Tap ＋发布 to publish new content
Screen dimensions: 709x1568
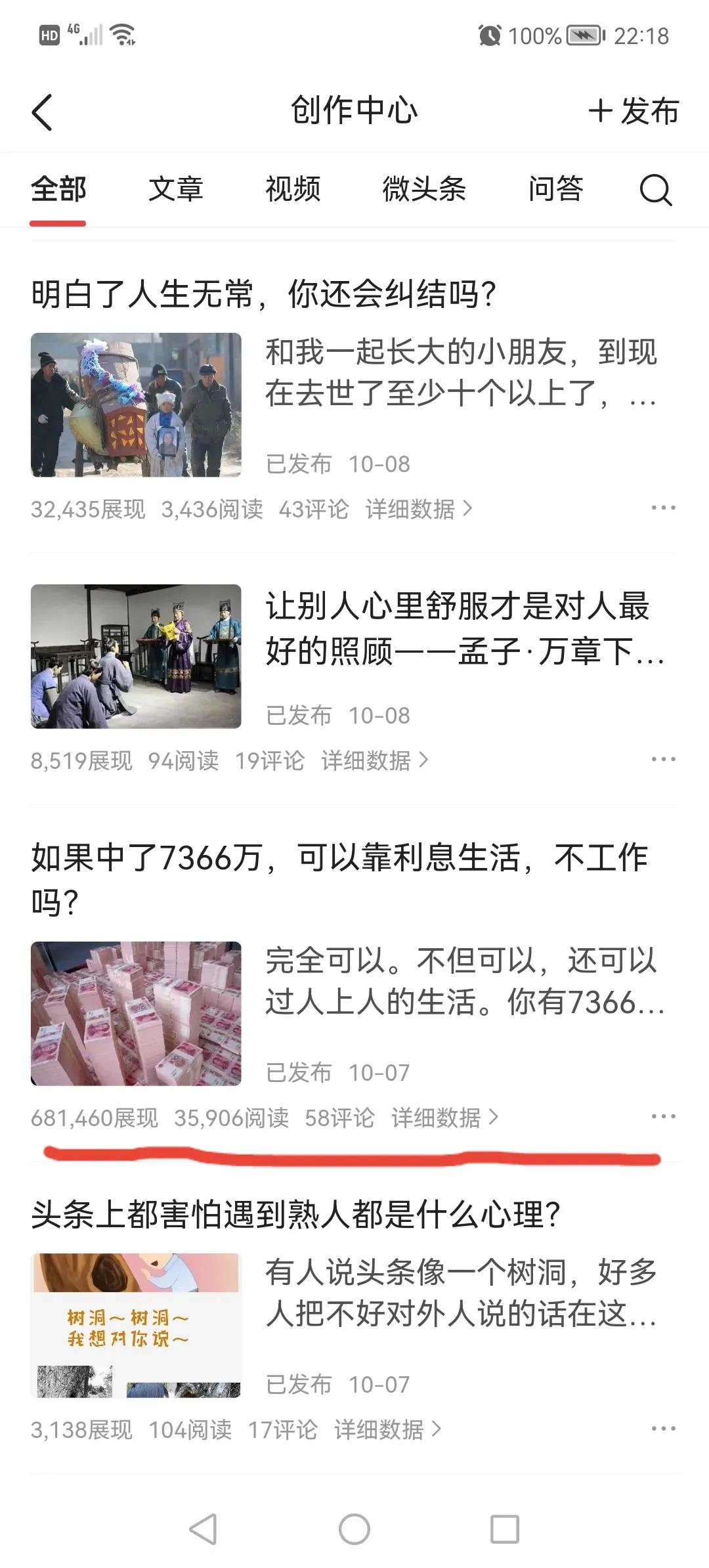point(634,110)
